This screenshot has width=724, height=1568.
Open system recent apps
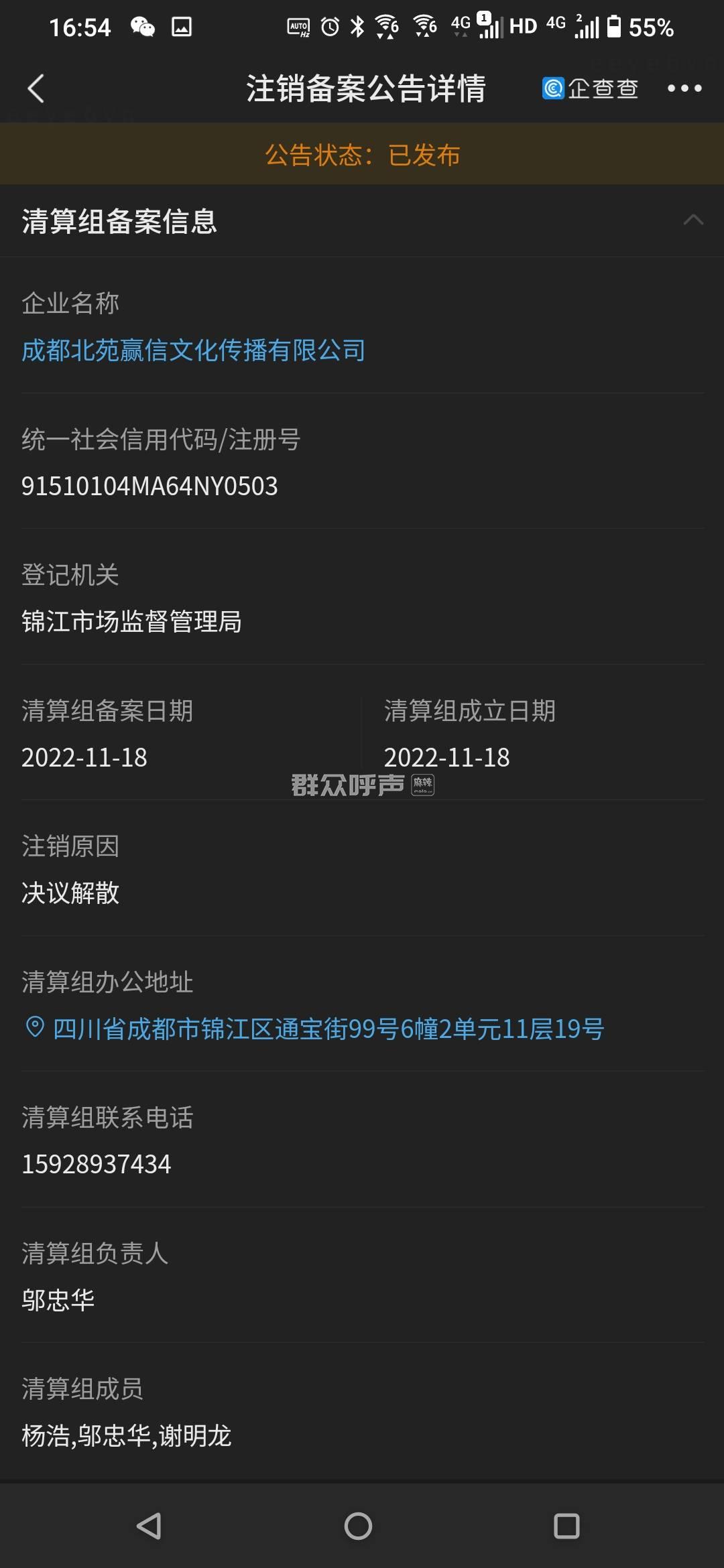[566, 1526]
